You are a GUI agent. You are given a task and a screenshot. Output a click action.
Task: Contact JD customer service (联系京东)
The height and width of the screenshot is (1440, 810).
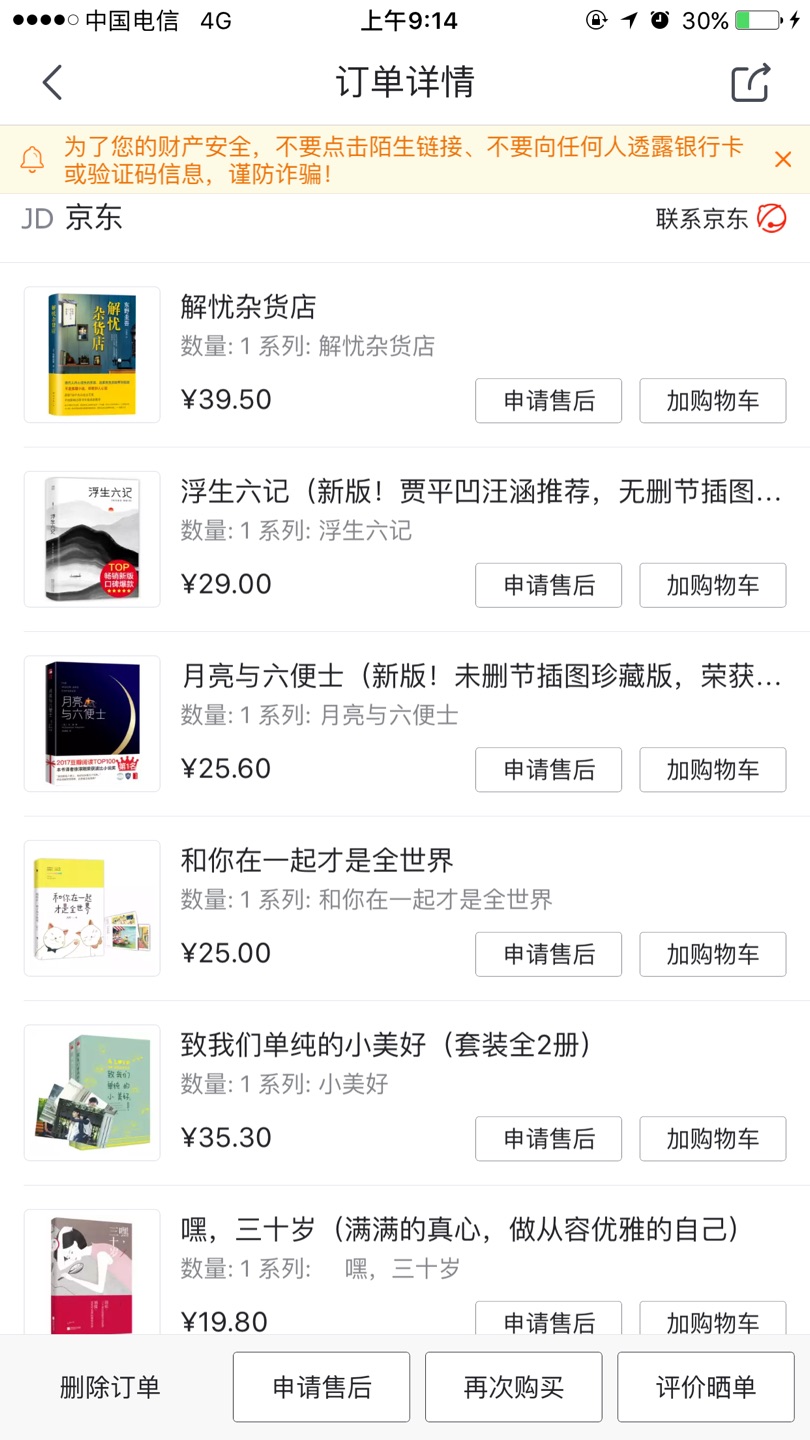721,218
